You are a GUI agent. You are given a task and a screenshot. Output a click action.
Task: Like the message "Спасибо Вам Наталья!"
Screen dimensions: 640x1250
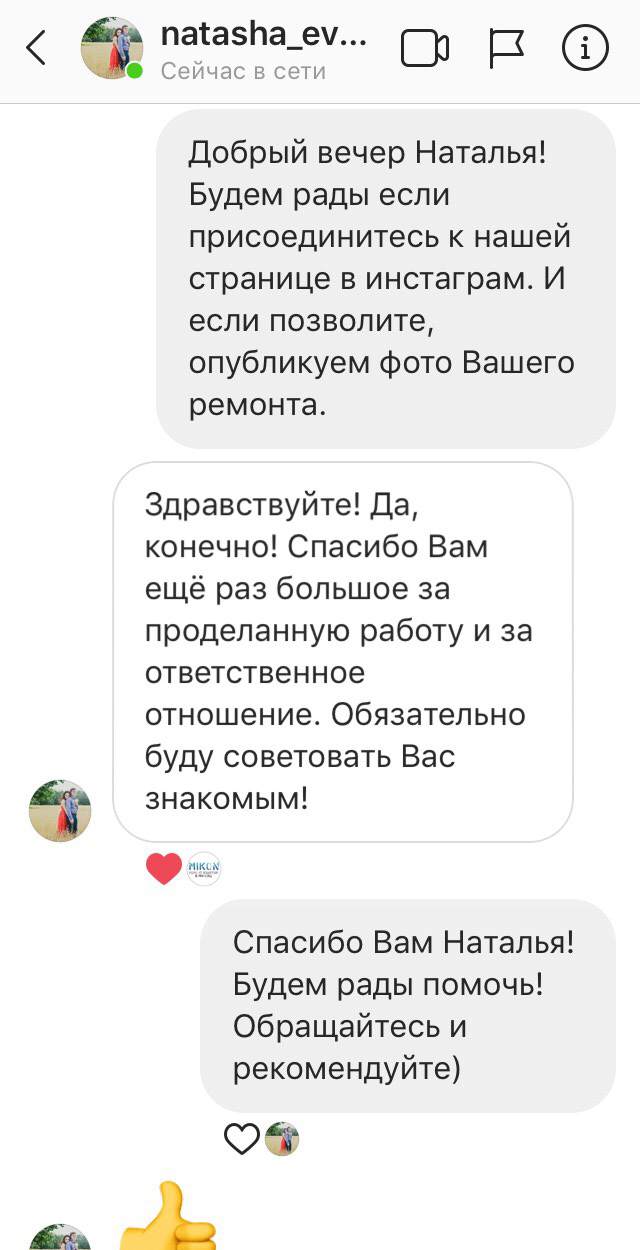tap(242, 1138)
